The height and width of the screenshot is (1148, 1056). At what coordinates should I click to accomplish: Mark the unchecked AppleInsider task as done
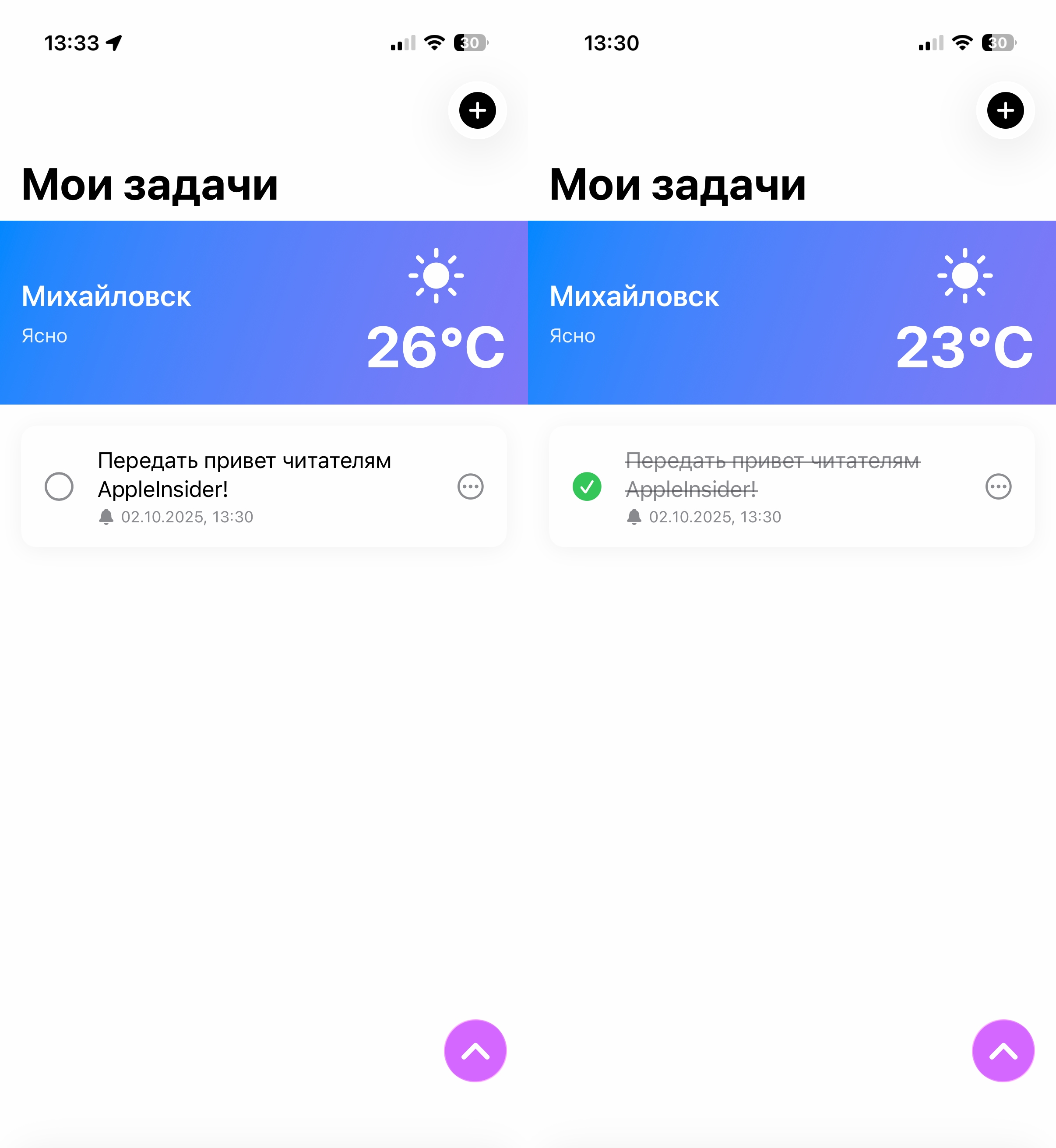pos(59,486)
